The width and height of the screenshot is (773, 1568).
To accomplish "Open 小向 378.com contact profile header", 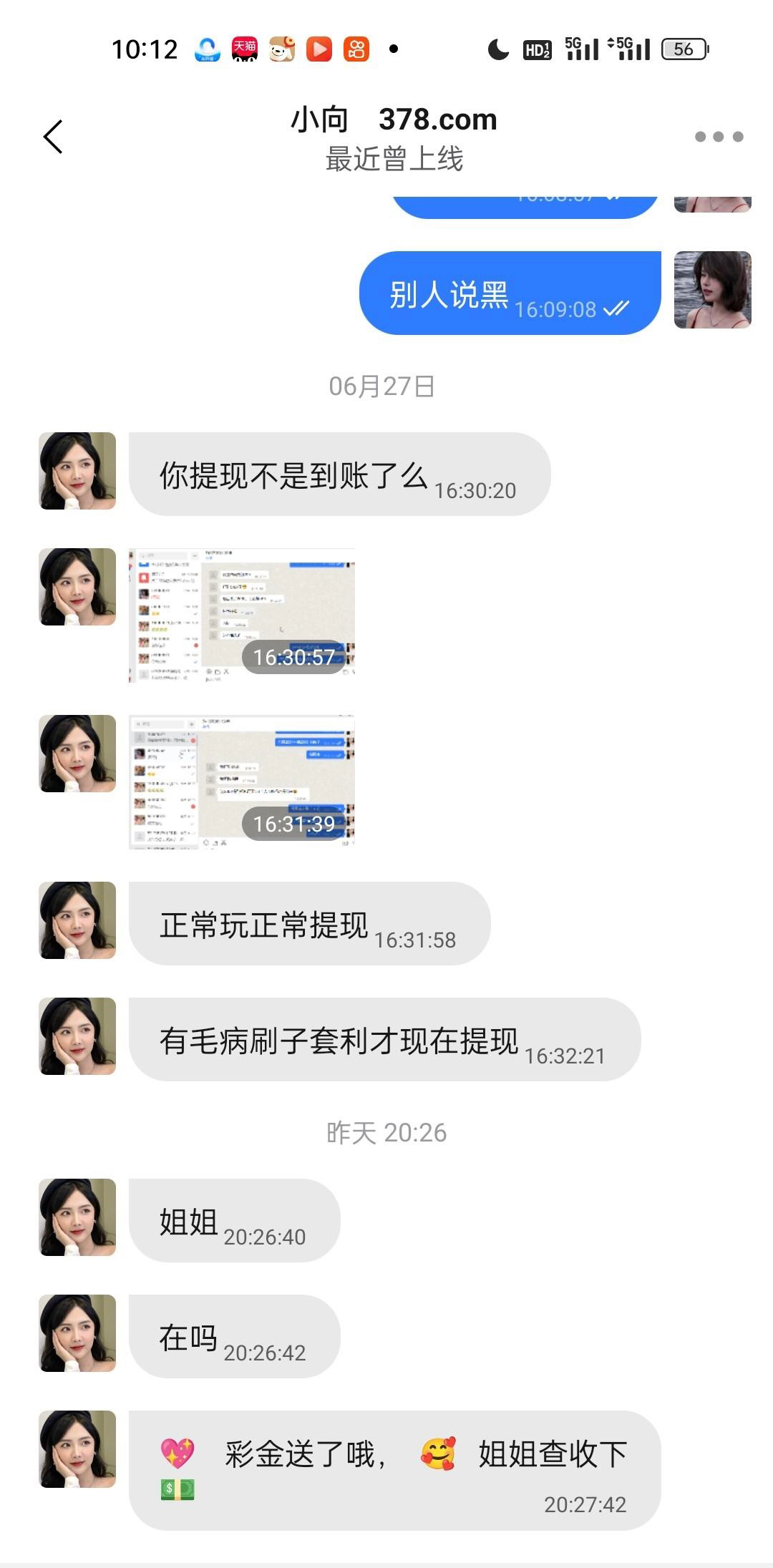I will [x=394, y=138].
